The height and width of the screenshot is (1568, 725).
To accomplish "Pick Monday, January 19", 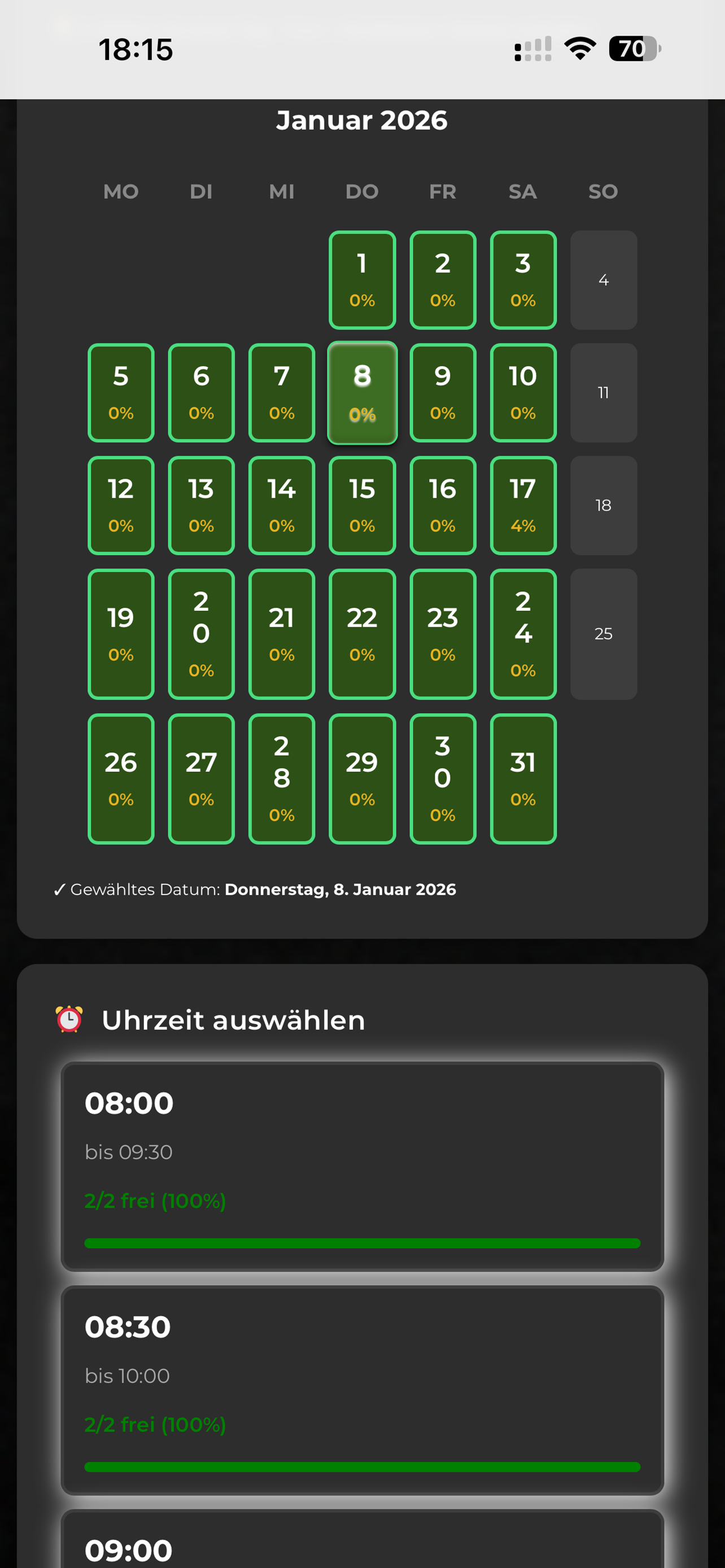I will click(x=120, y=634).
